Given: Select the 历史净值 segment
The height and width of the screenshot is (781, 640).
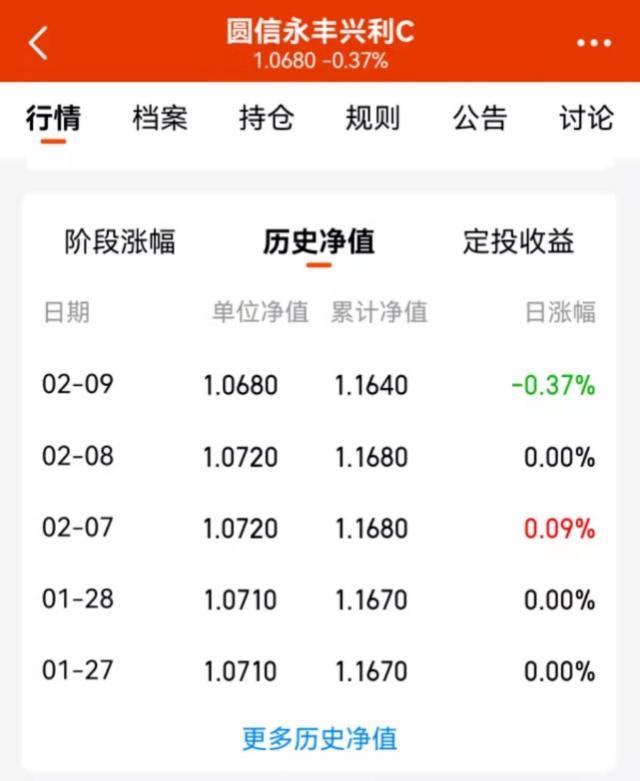Looking at the screenshot, I should (319, 242).
